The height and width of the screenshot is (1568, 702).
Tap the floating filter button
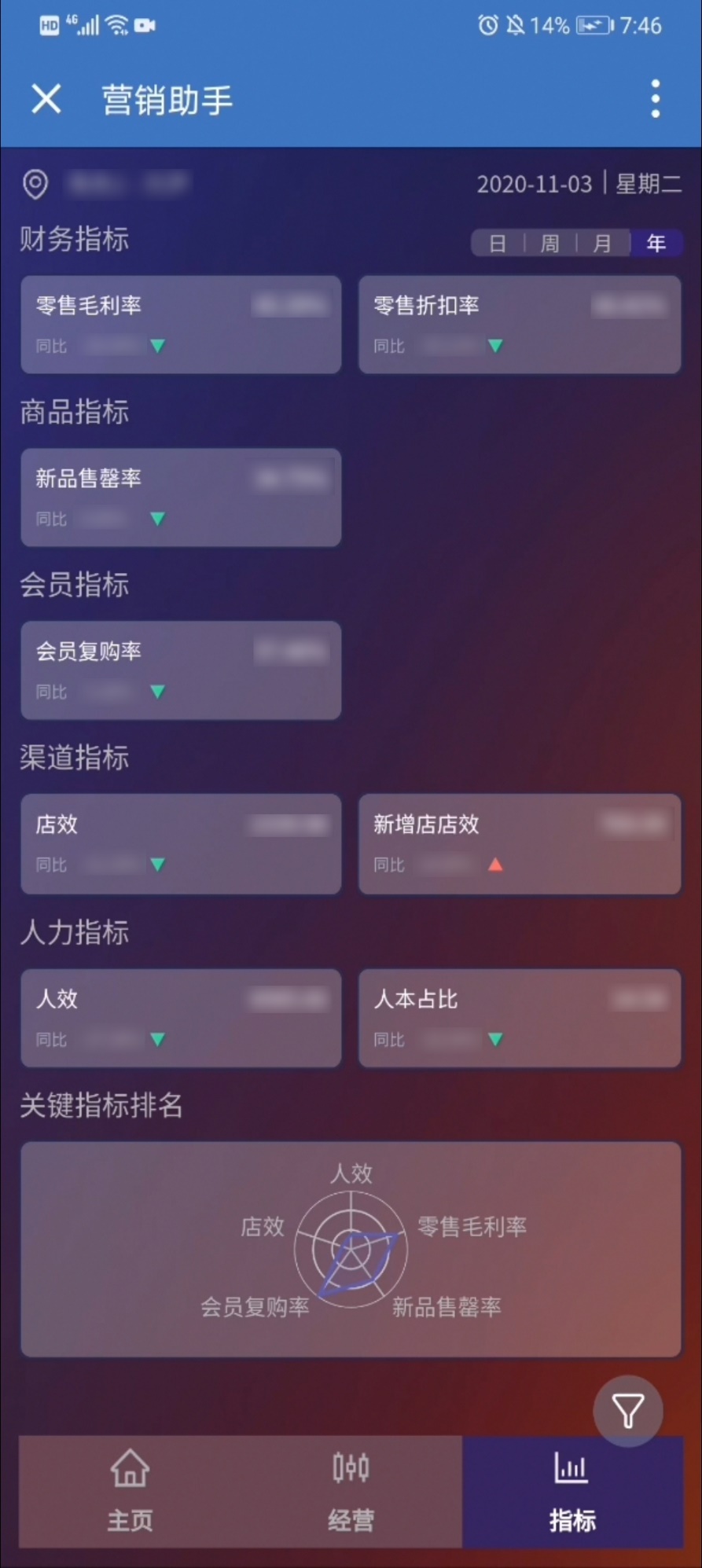tap(627, 1411)
